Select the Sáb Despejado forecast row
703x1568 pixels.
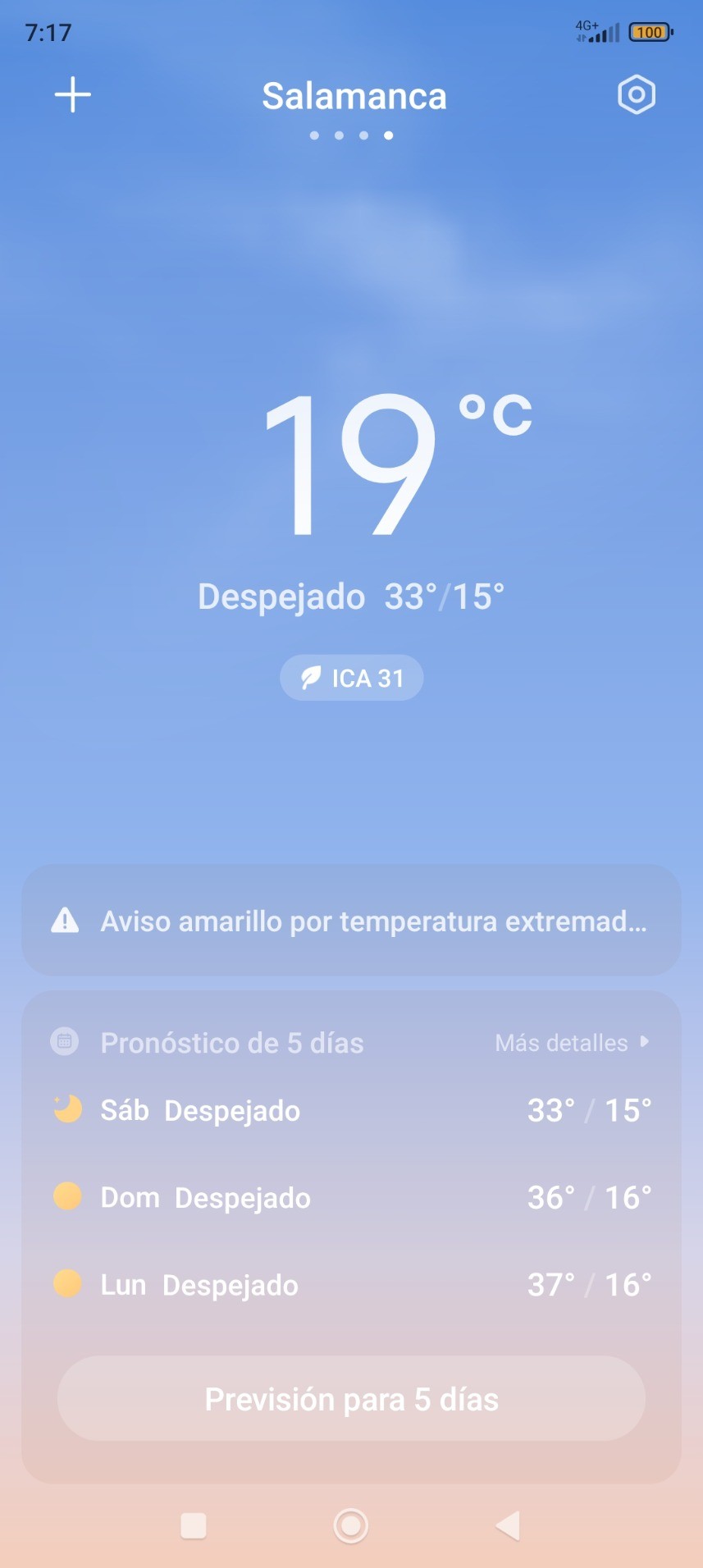(x=351, y=1110)
